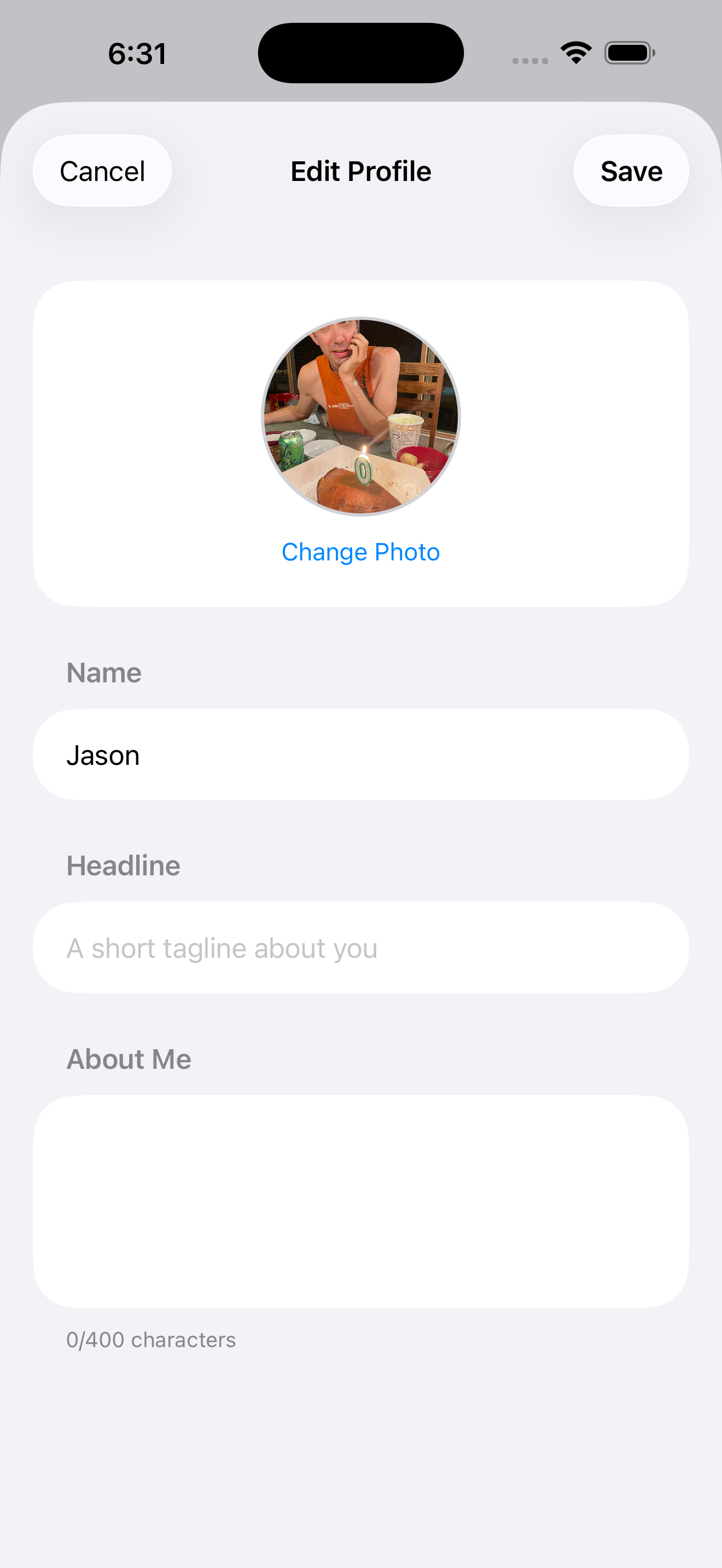Edit the Name field containing Jason
Screen dimensions: 722x1568
[360, 755]
